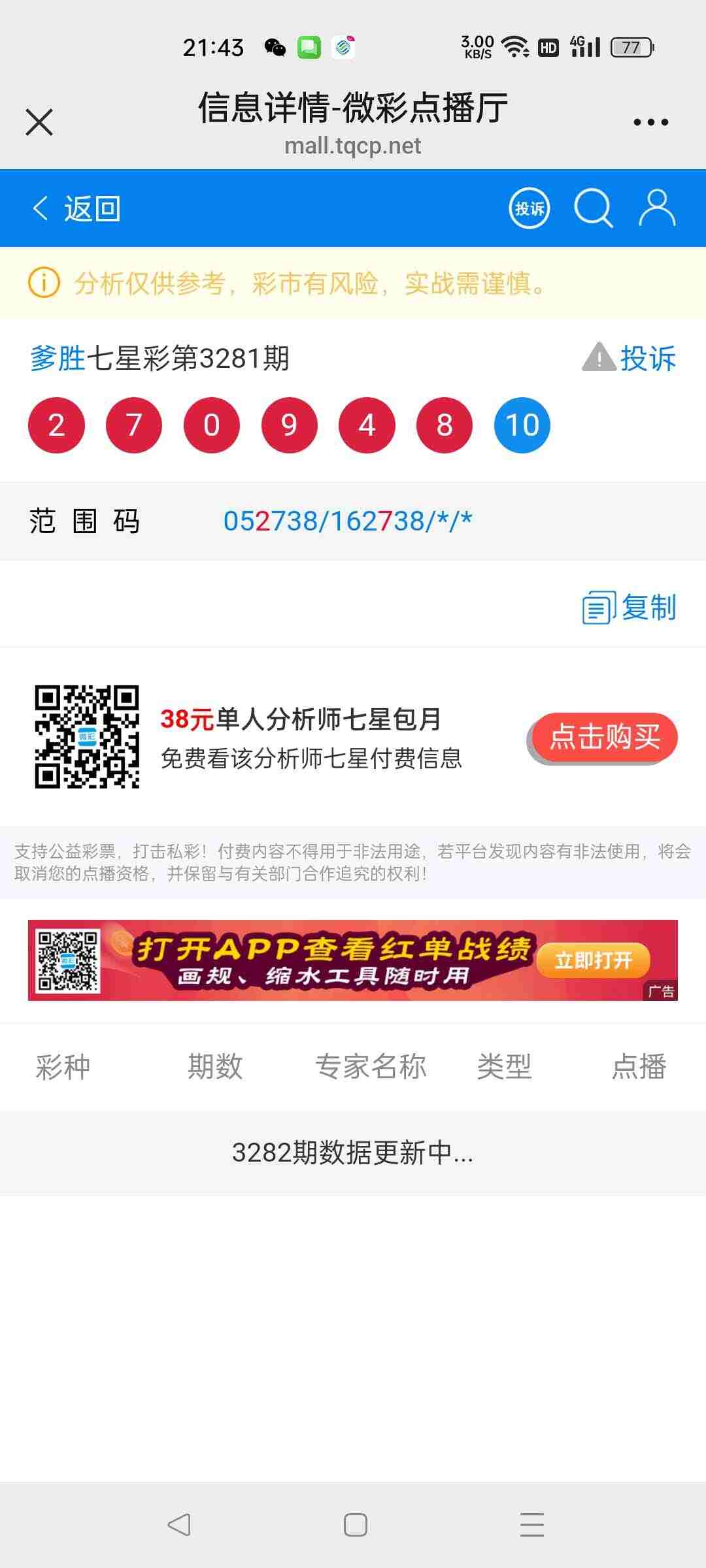Image resolution: width=706 pixels, height=1568 pixels.
Task: Tap the site address mall.tqcp.net
Action: (x=353, y=145)
